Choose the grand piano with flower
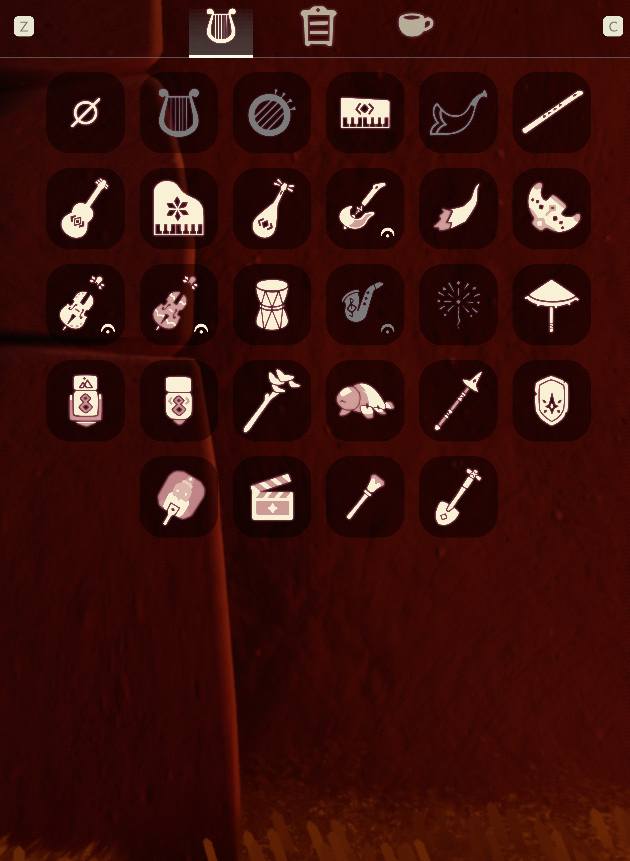Viewport: 630px width, 861px height. click(179, 209)
